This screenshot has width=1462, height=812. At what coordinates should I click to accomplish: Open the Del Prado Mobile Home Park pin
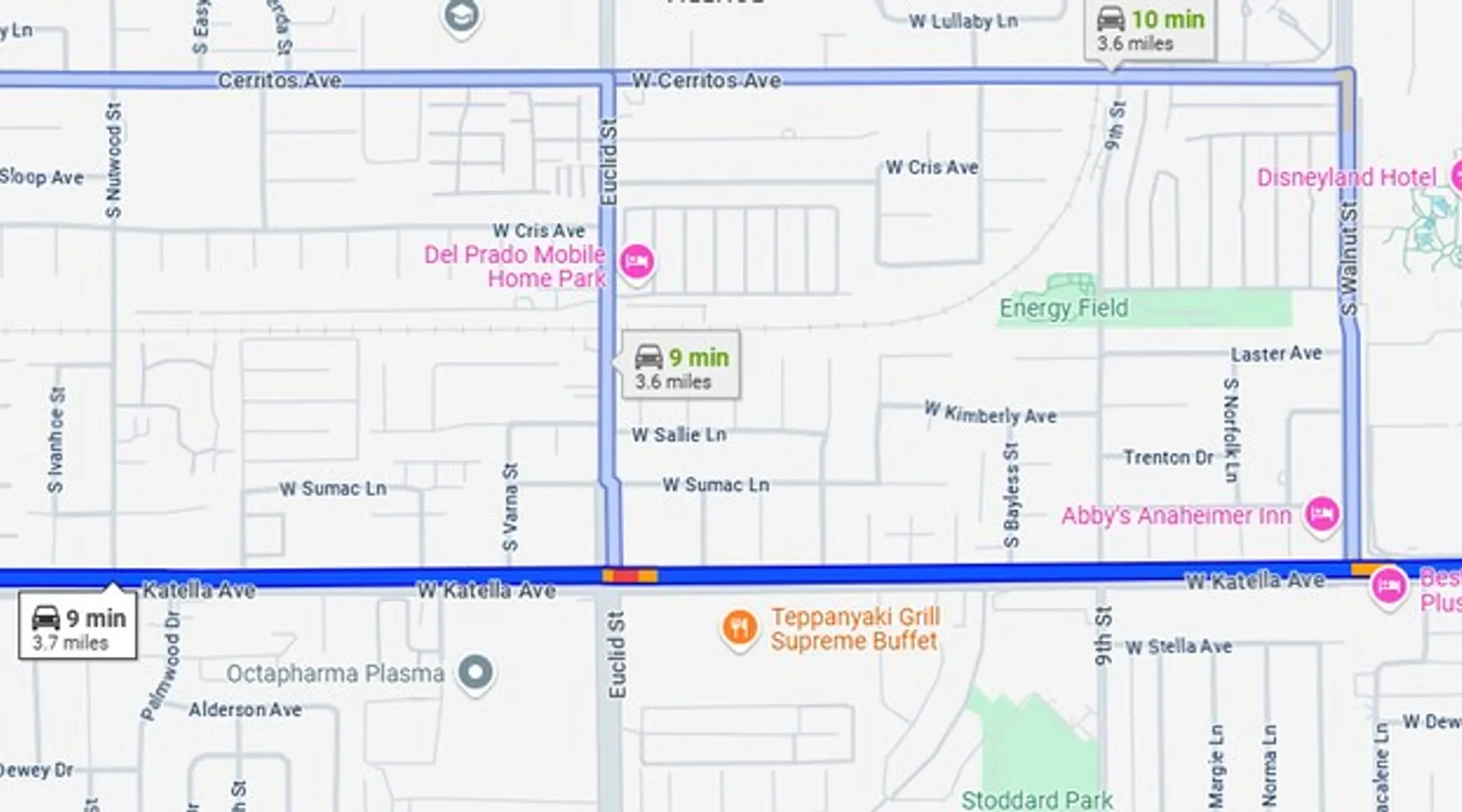(637, 262)
